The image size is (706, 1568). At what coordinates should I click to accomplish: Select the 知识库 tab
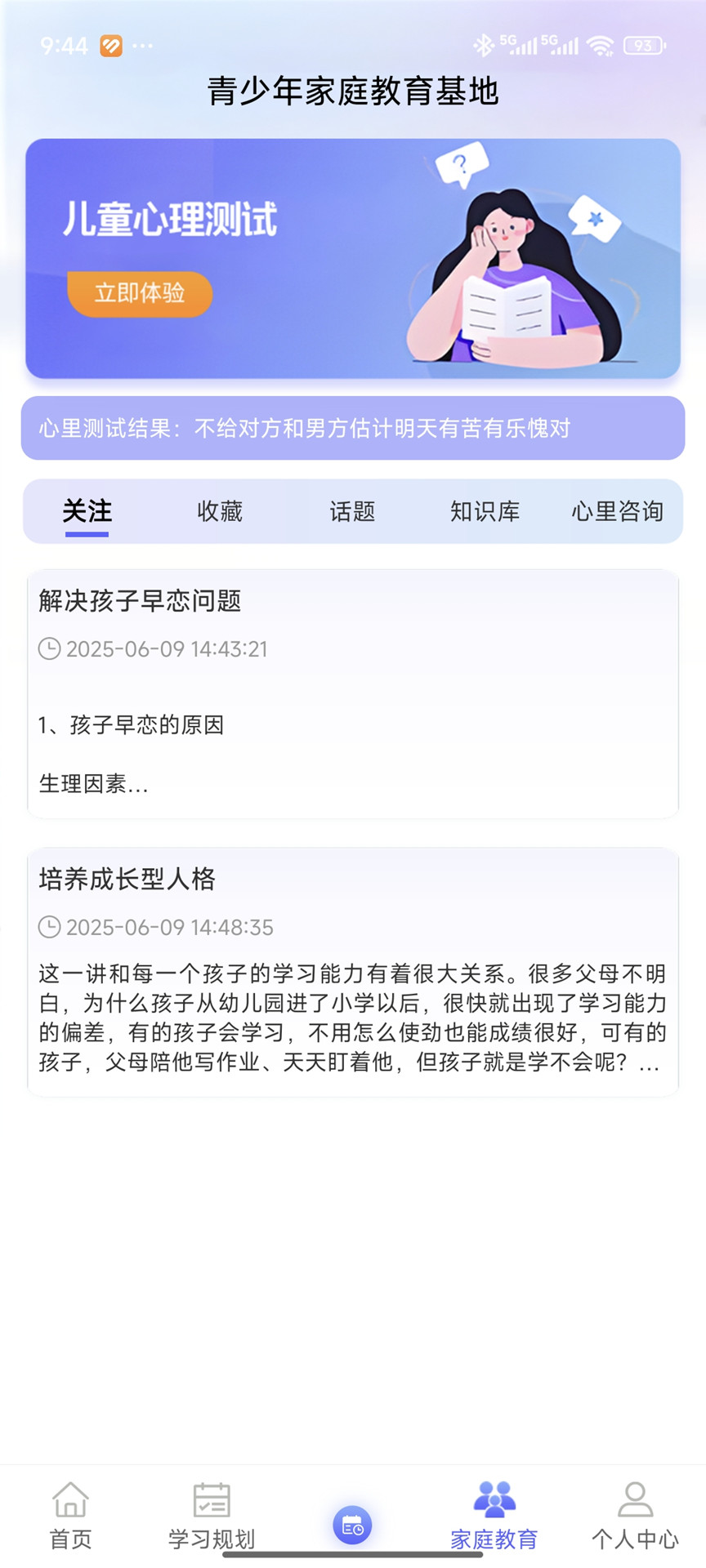pyautogui.click(x=485, y=512)
